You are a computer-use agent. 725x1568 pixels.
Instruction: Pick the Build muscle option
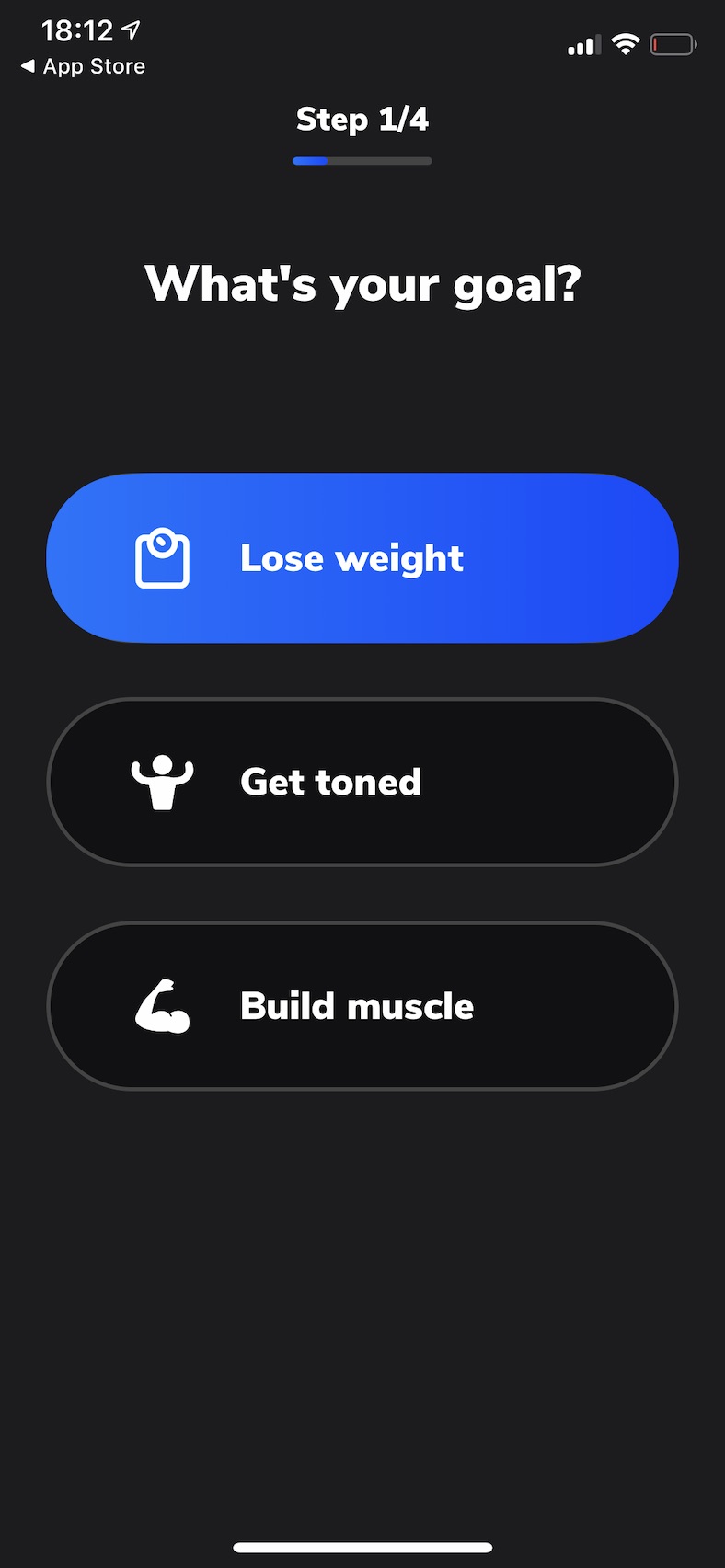(362, 1006)
